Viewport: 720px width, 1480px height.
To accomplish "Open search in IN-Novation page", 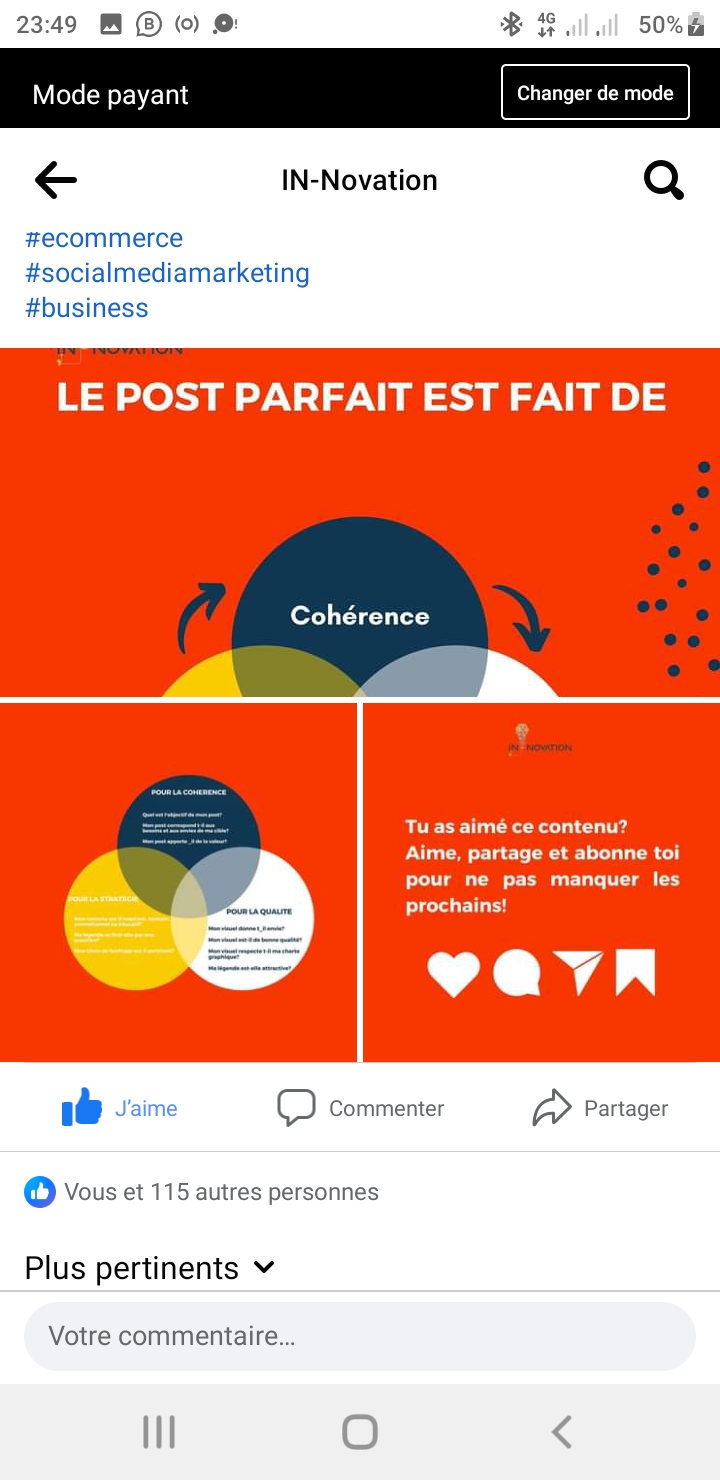I will (663, 180).
